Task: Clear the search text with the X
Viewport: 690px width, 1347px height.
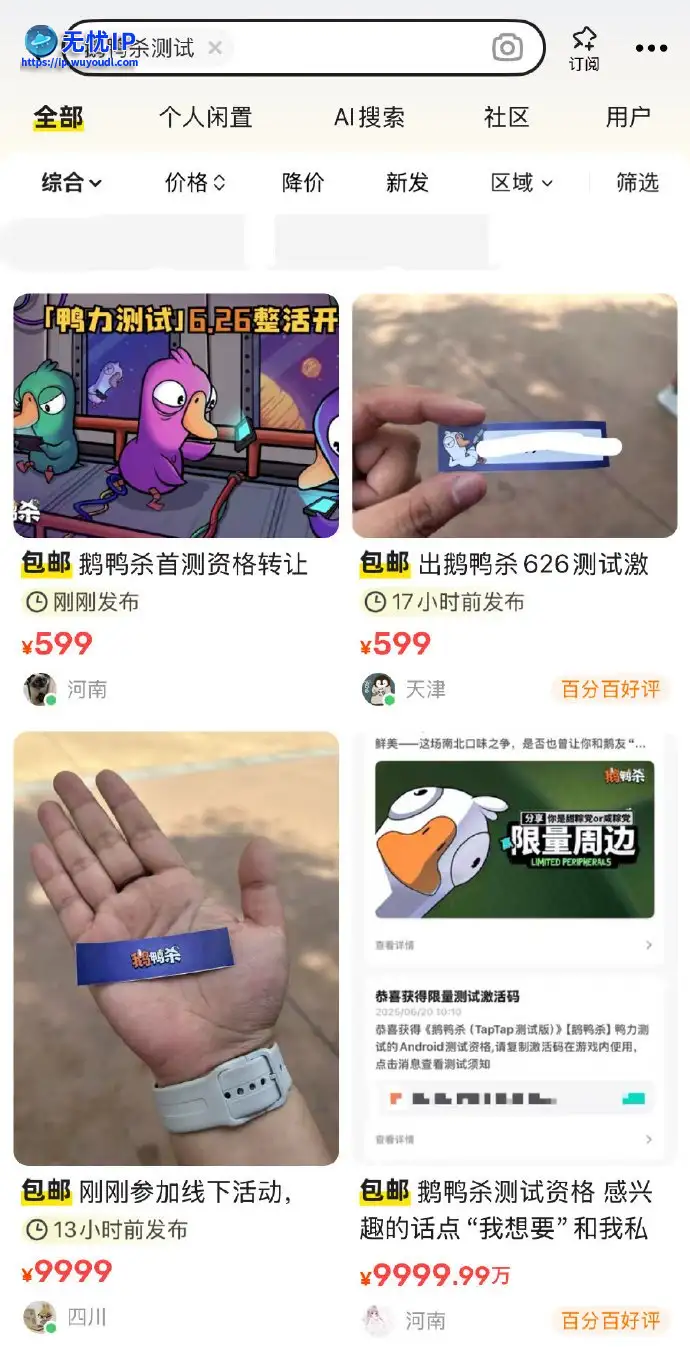Action: click(x=215, y=48)
